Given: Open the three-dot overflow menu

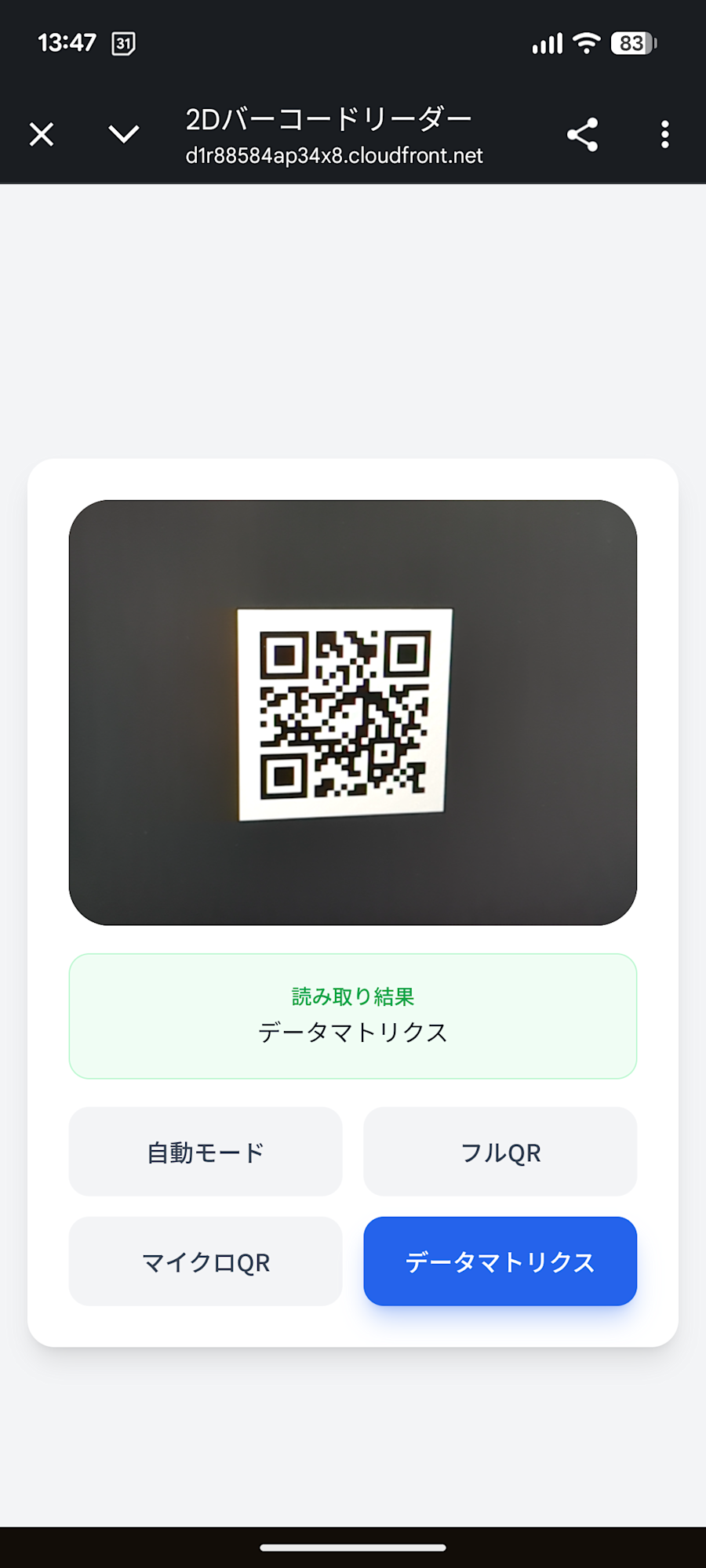Looking at the screenshot, I should 664,134.
